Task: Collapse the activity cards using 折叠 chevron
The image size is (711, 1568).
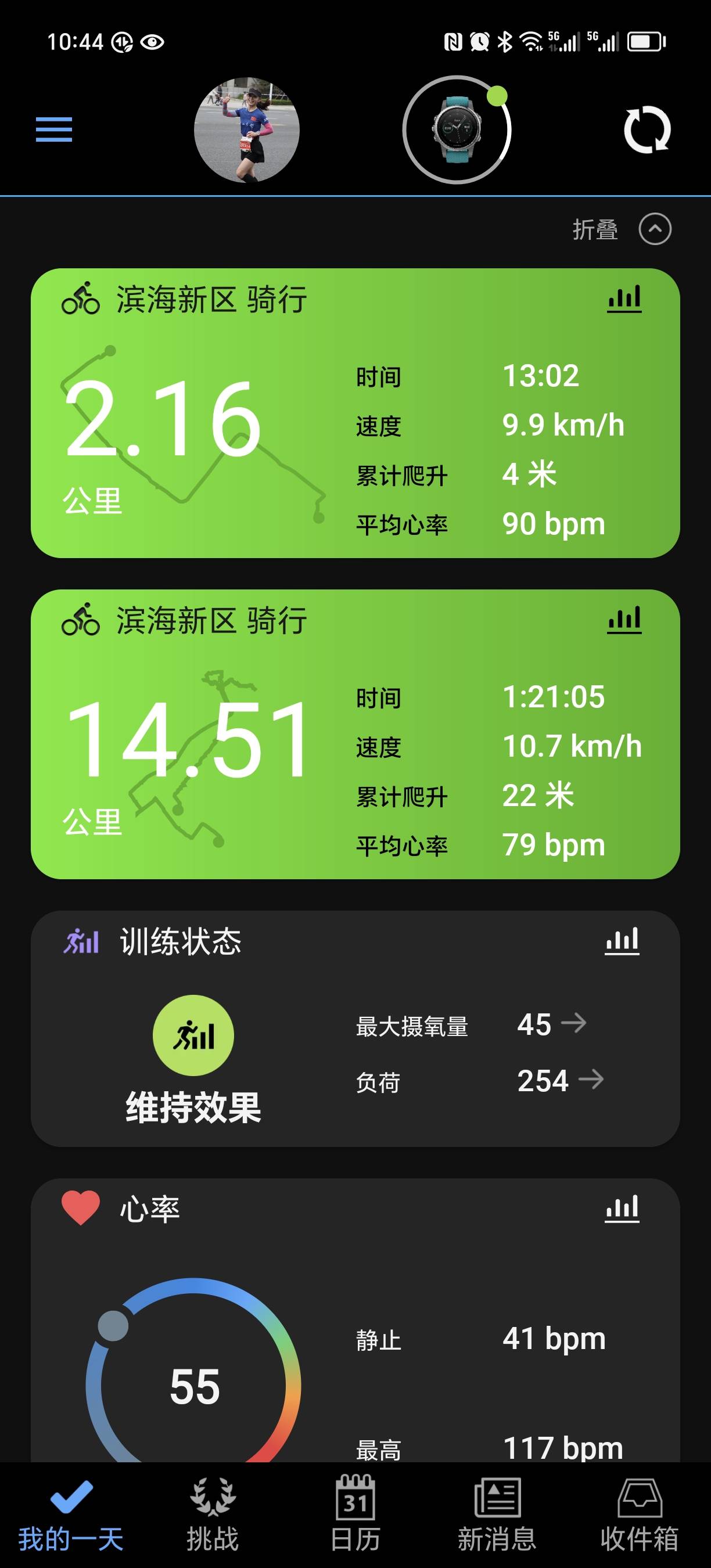Action: coord(656,229)
